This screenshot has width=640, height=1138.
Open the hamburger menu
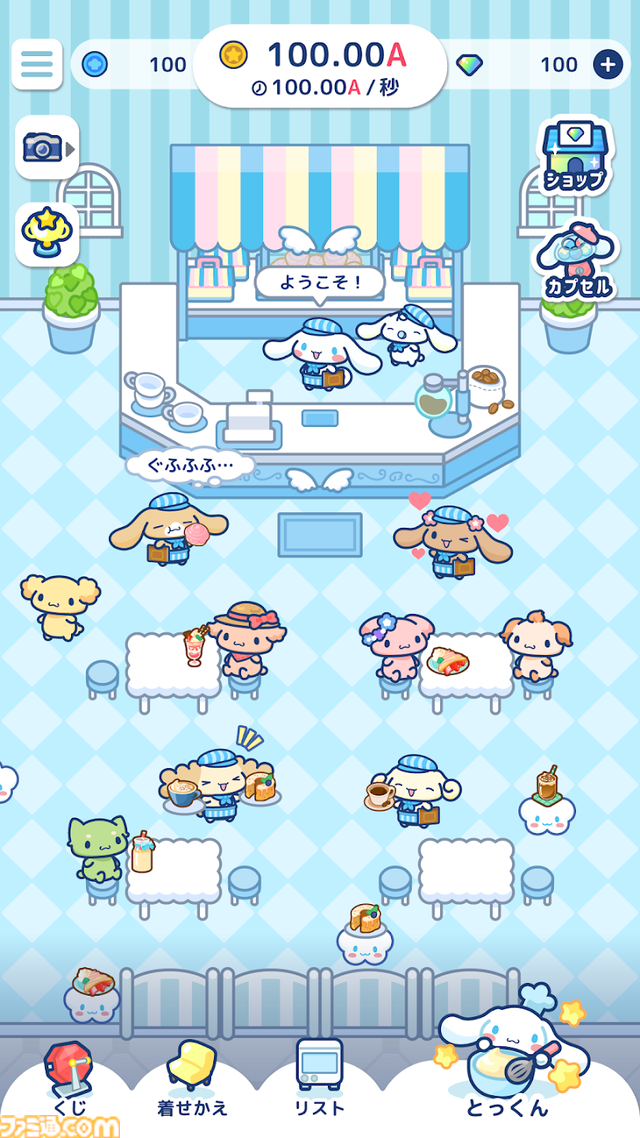click(x=37, y=64)
